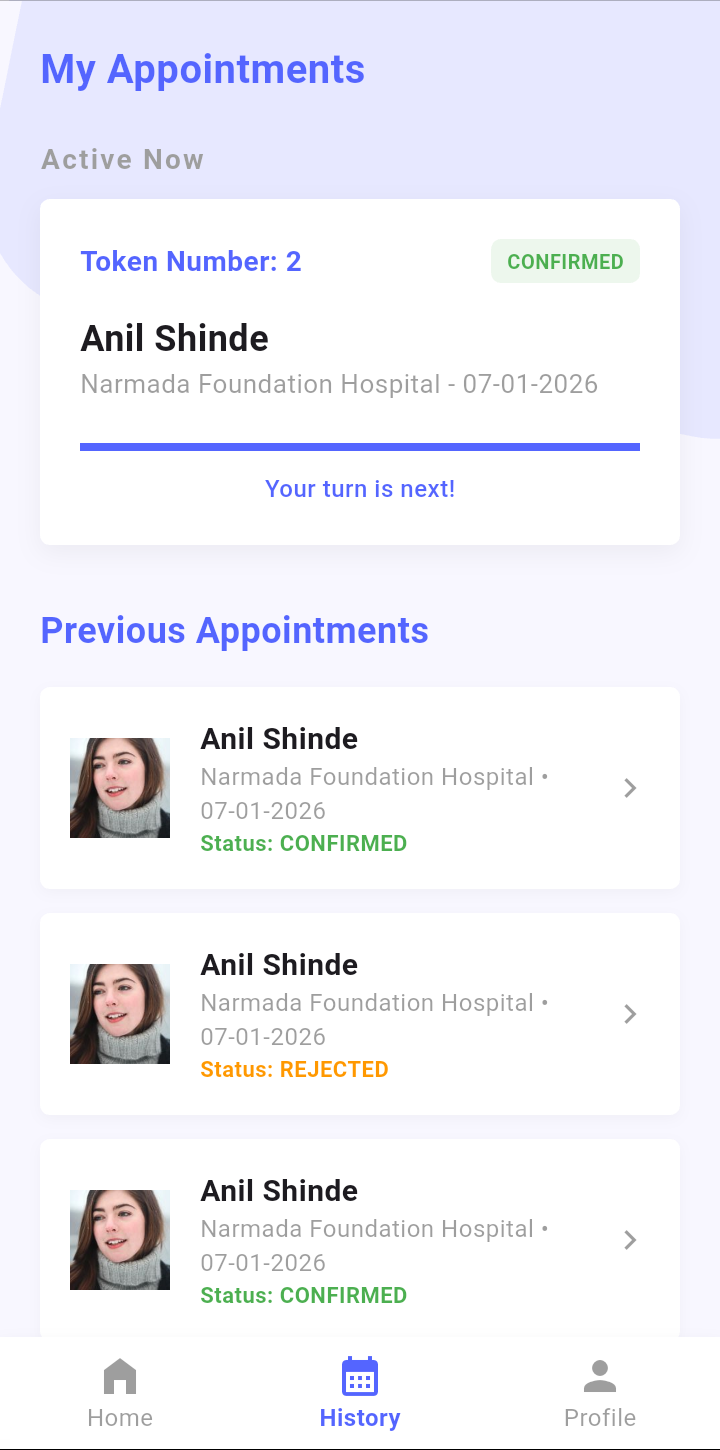Tap the first patient's profile photo
720x1450 pixels.
tap(120, 788)
